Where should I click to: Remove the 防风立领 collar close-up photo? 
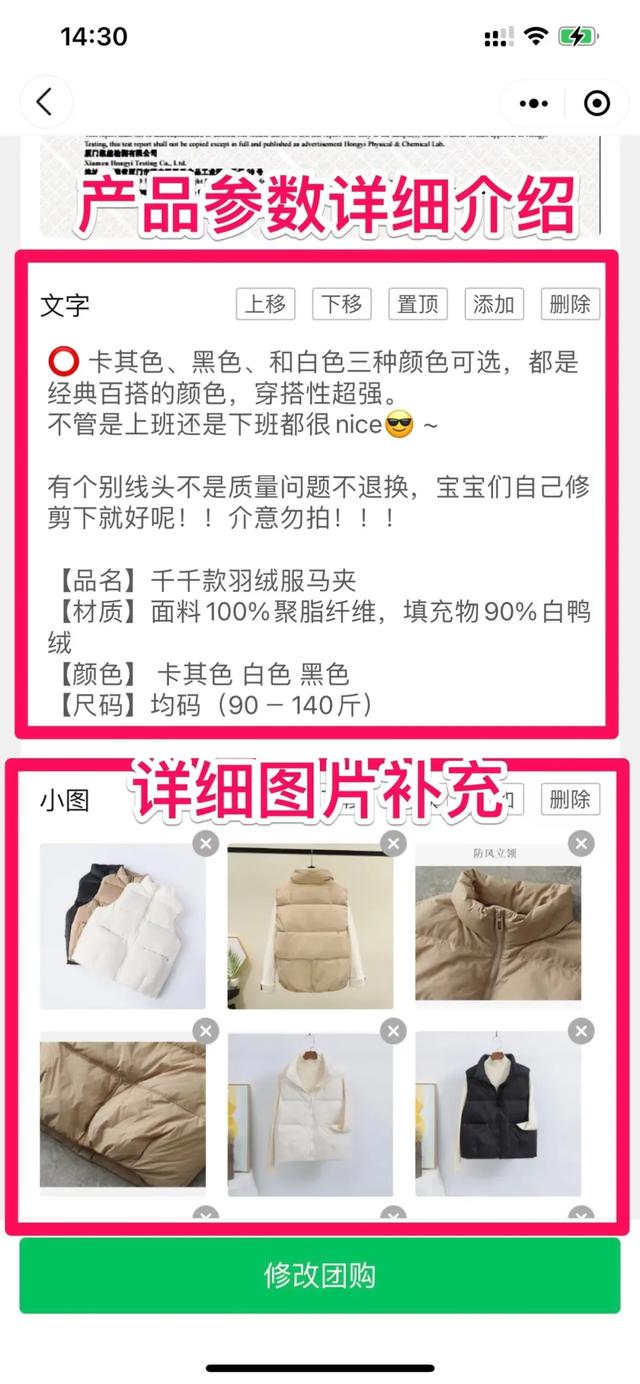click(x=581, y=844)
